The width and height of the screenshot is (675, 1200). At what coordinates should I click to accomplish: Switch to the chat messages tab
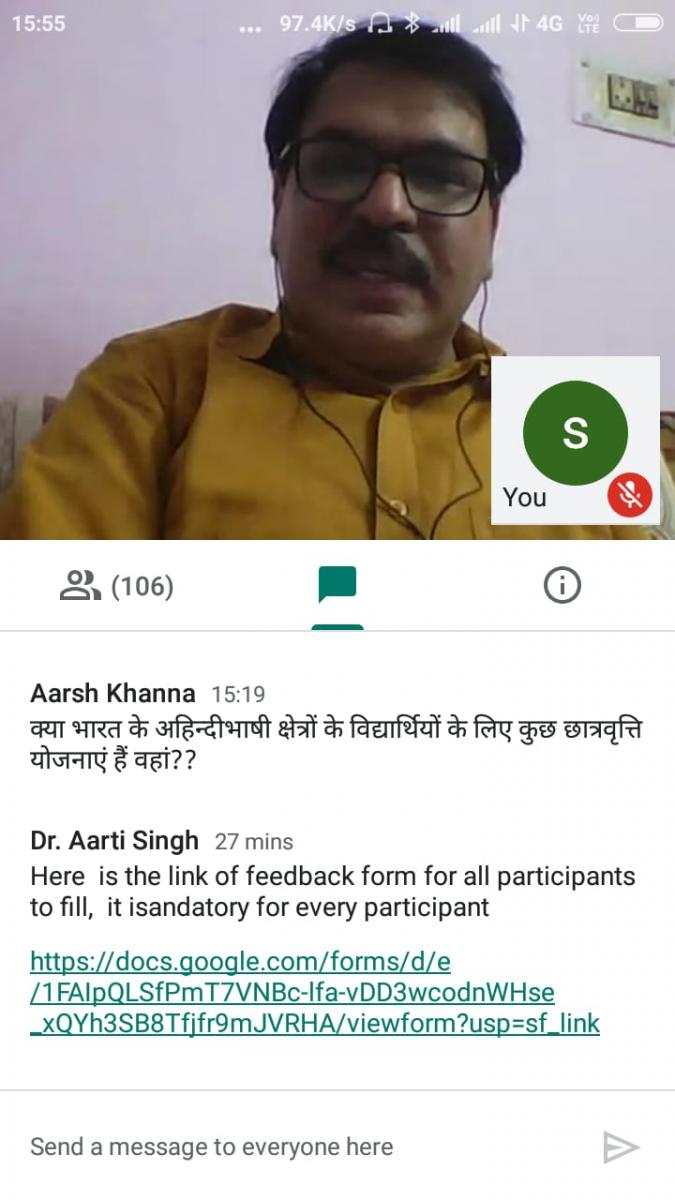point(337,585)
